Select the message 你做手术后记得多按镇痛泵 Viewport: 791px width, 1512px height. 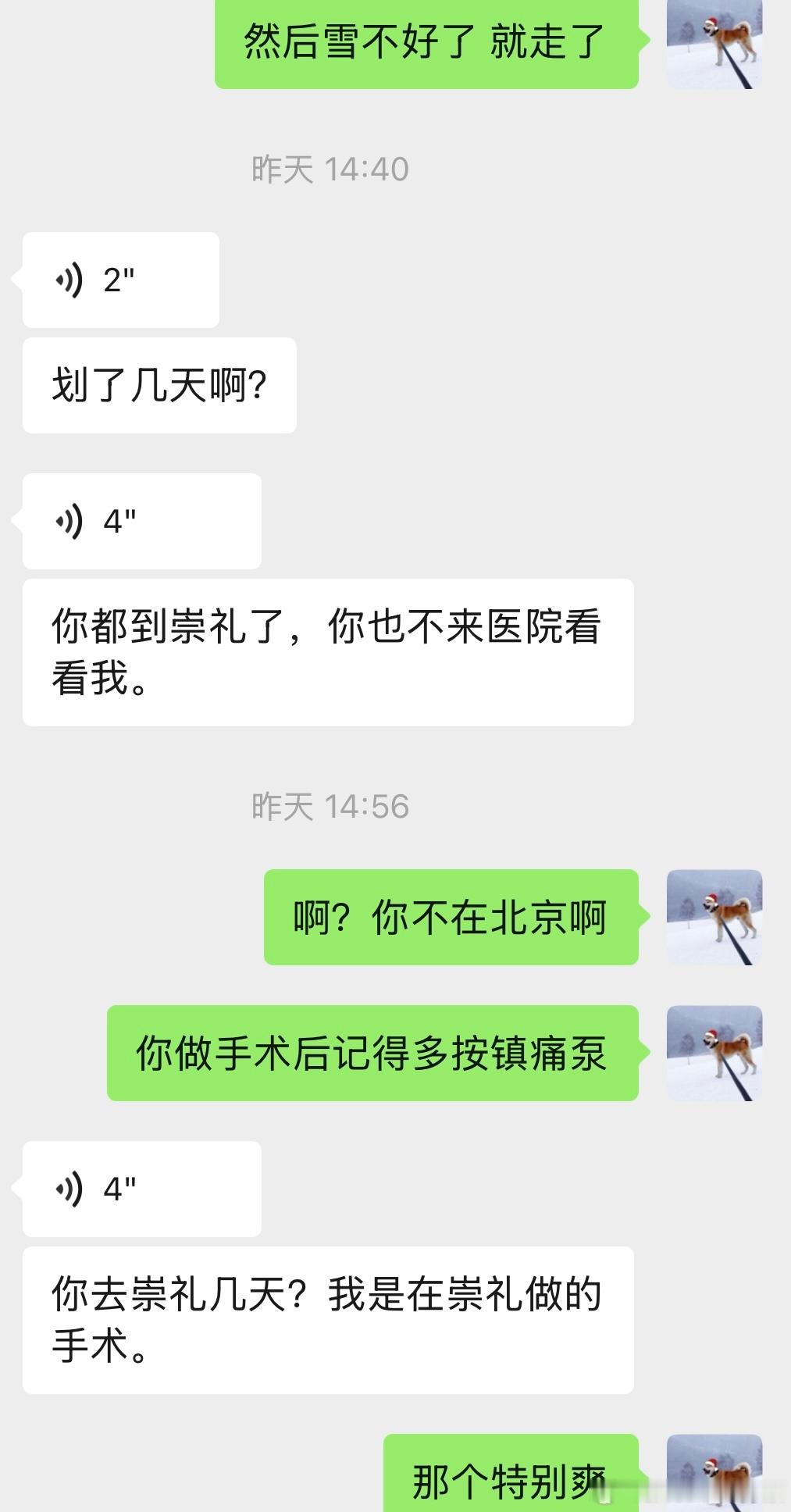[376, 1052]
